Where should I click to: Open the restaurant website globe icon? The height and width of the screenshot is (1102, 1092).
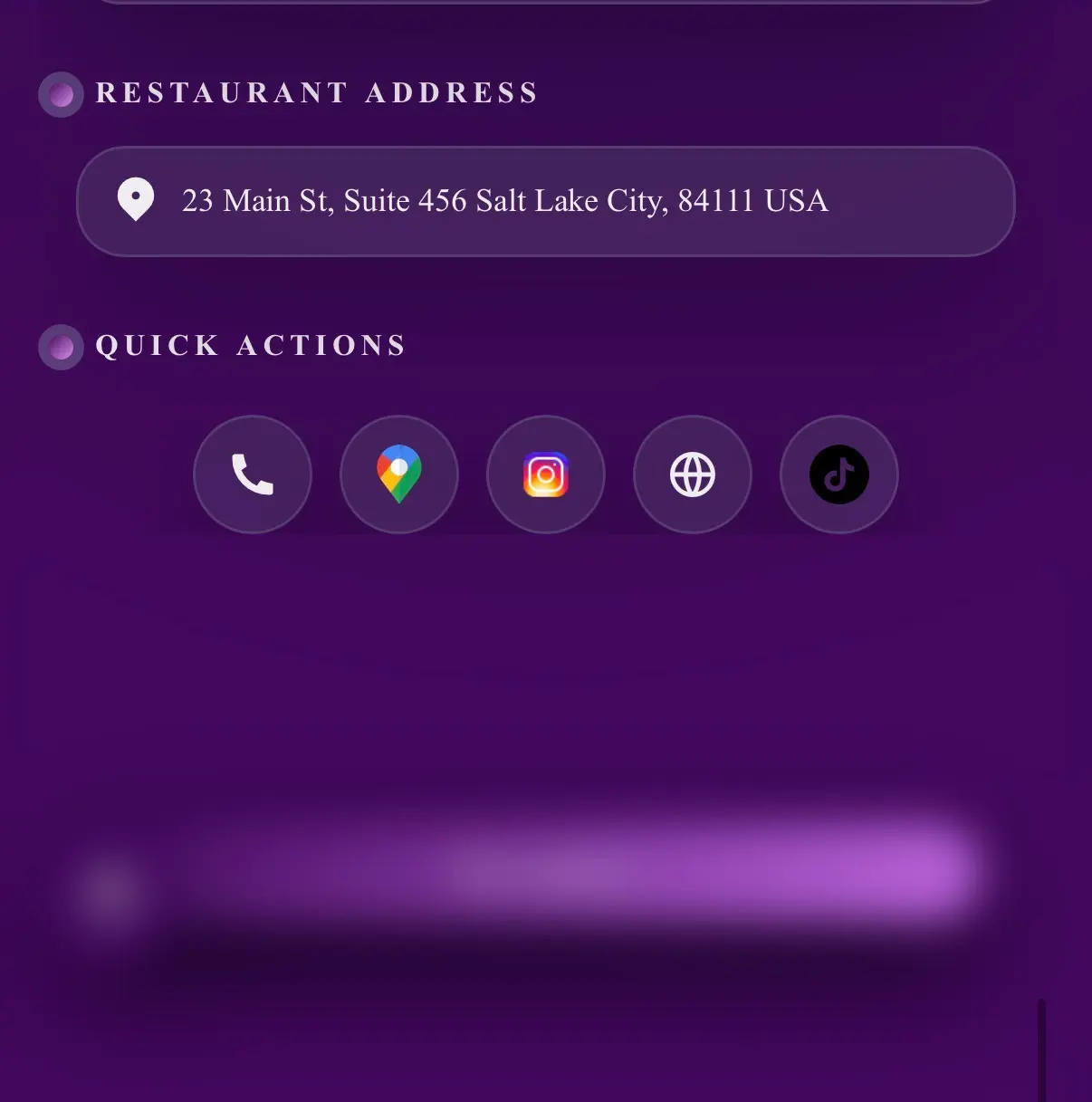(x=693, y=474)
